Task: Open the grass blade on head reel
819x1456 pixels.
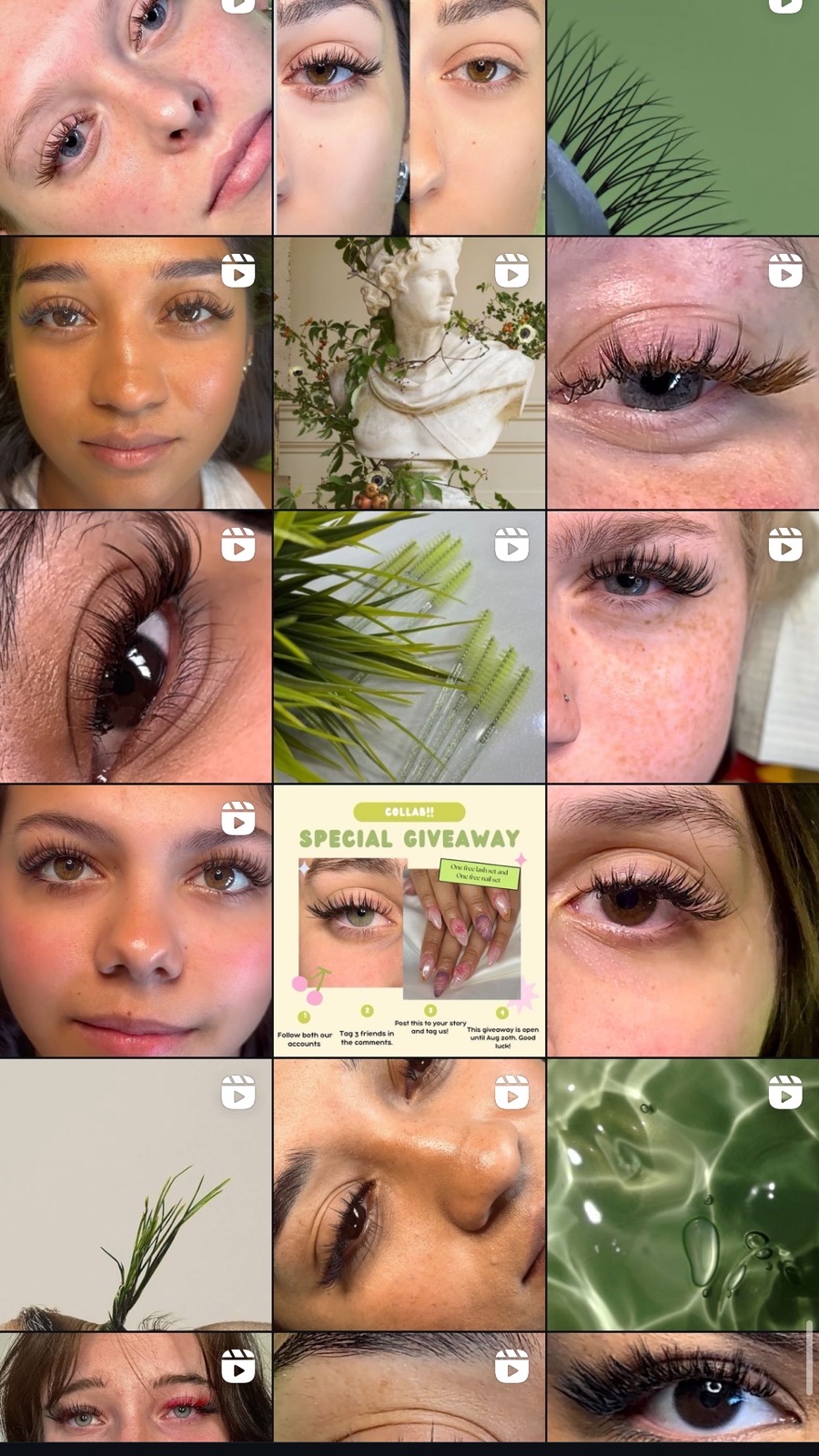Action: [136, 1195]
